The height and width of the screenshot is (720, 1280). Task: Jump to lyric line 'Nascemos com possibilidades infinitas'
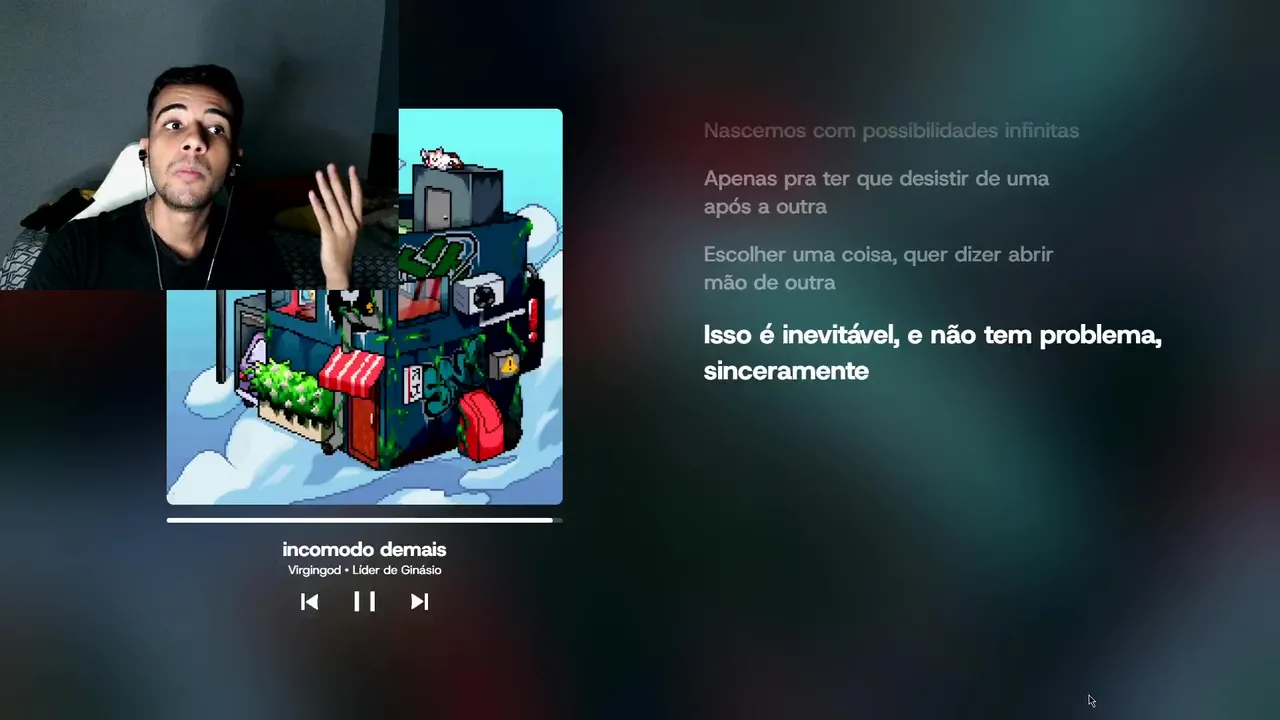[890, 131]
